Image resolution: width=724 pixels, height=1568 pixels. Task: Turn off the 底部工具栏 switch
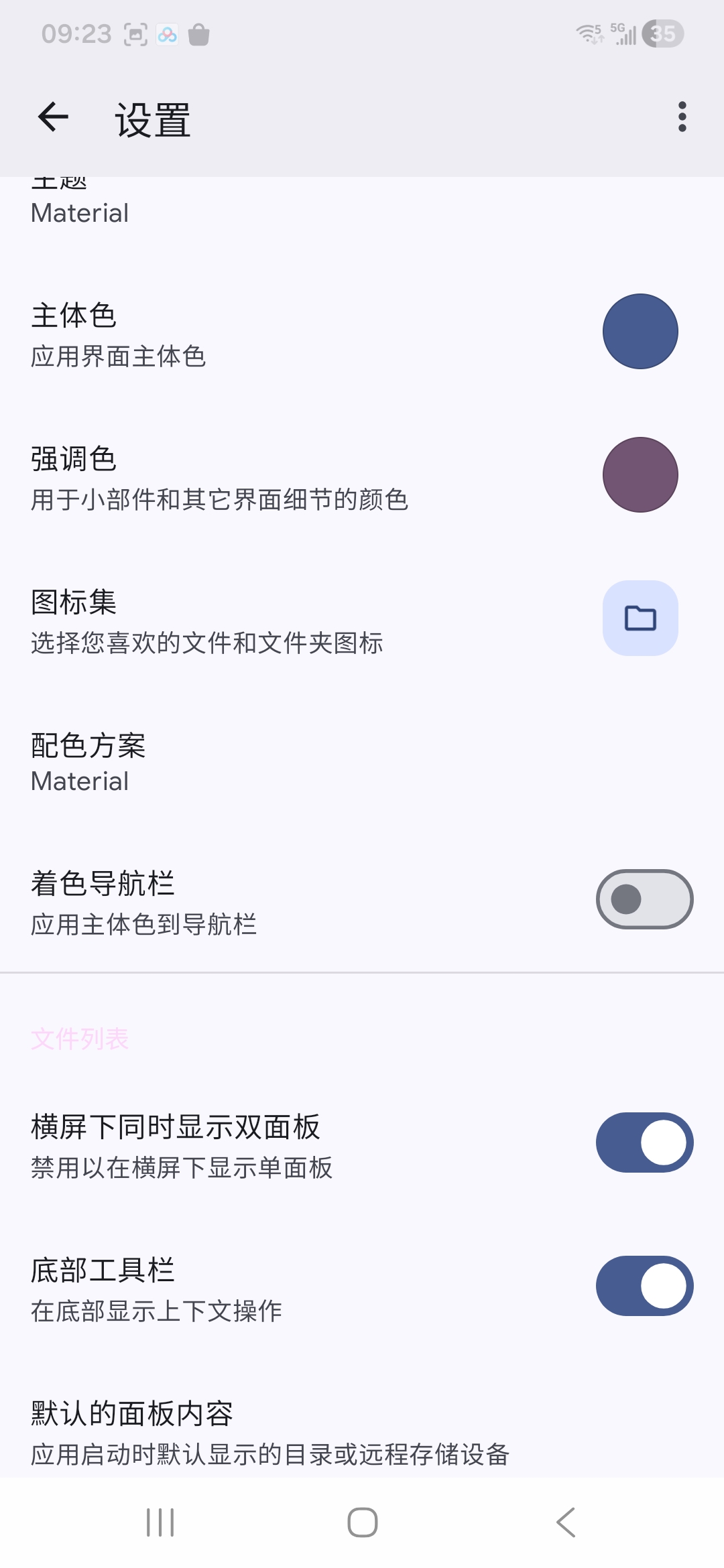click(644, 1286)
